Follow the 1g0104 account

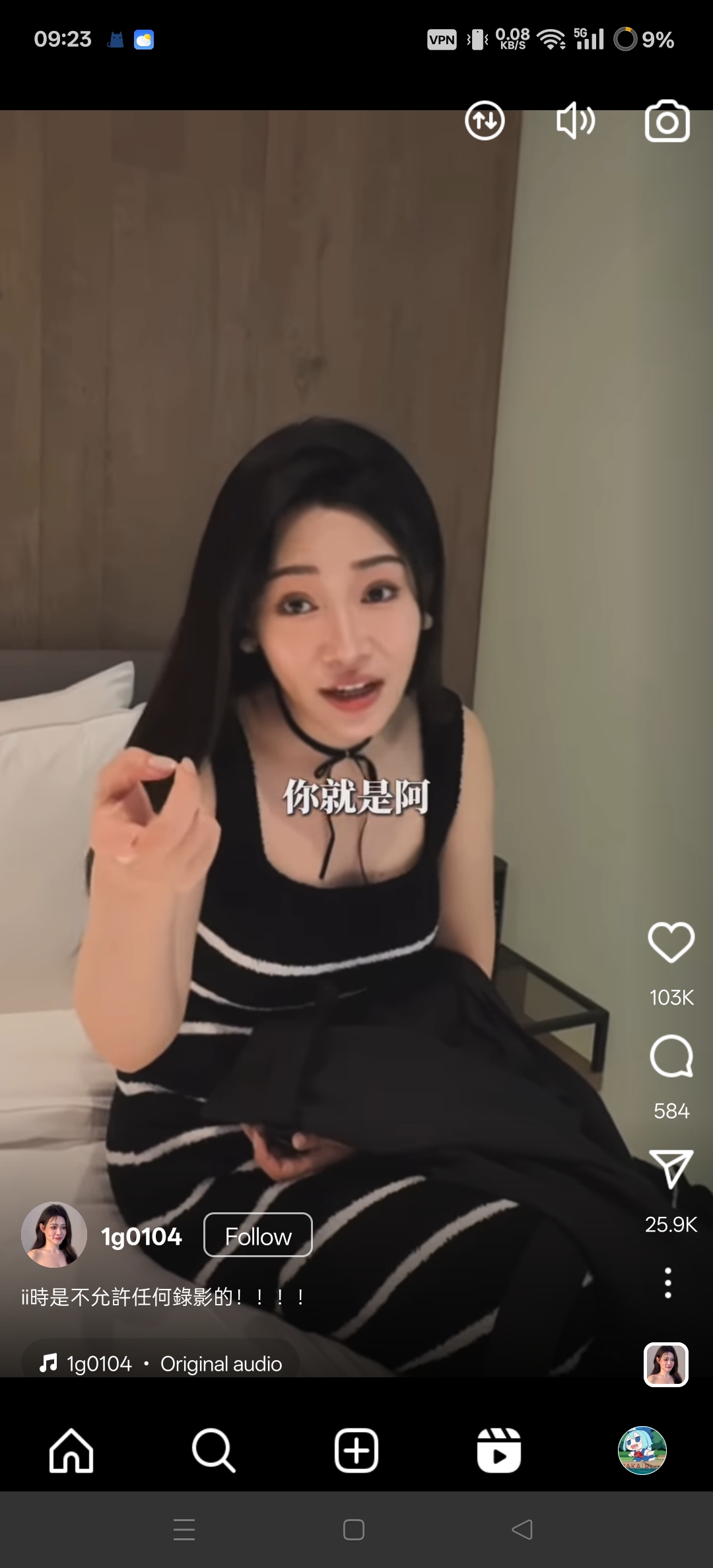[x=257, y=1235]
